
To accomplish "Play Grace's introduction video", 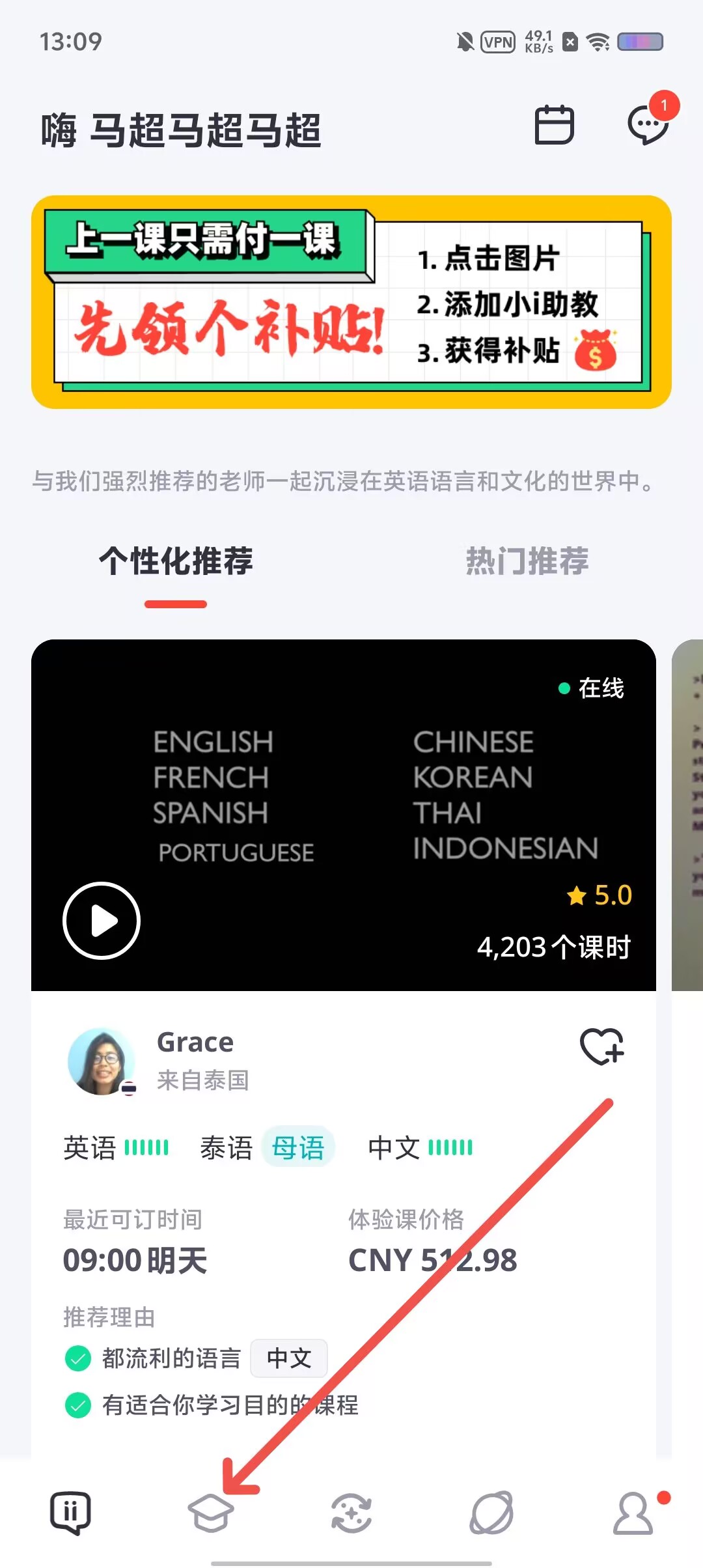I will tap(102, 920).
